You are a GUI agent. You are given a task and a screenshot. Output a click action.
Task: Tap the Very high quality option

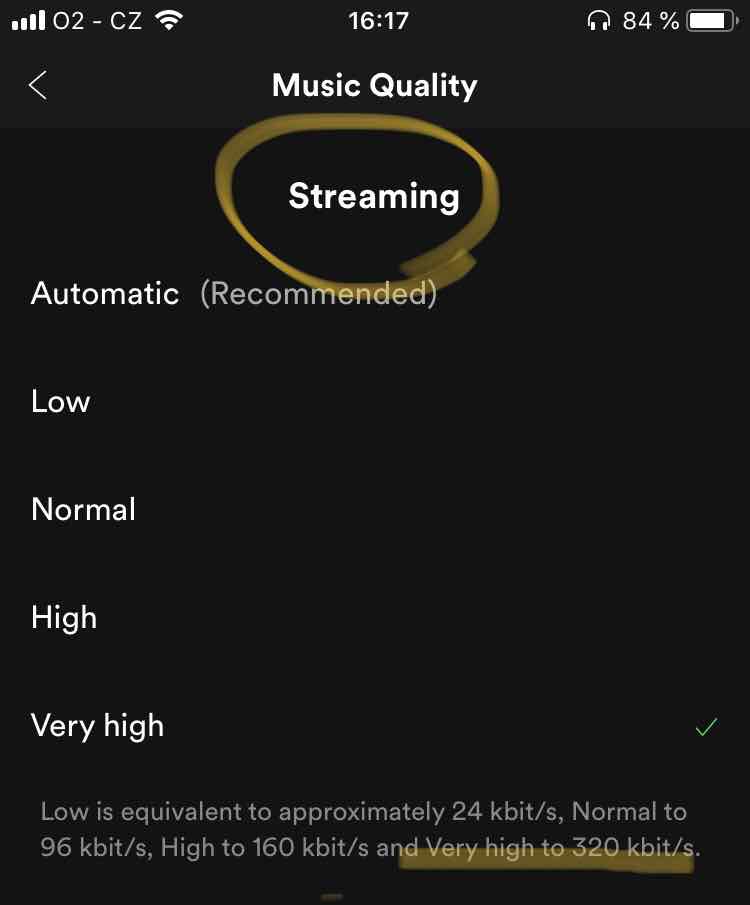(x=98, y=726)
